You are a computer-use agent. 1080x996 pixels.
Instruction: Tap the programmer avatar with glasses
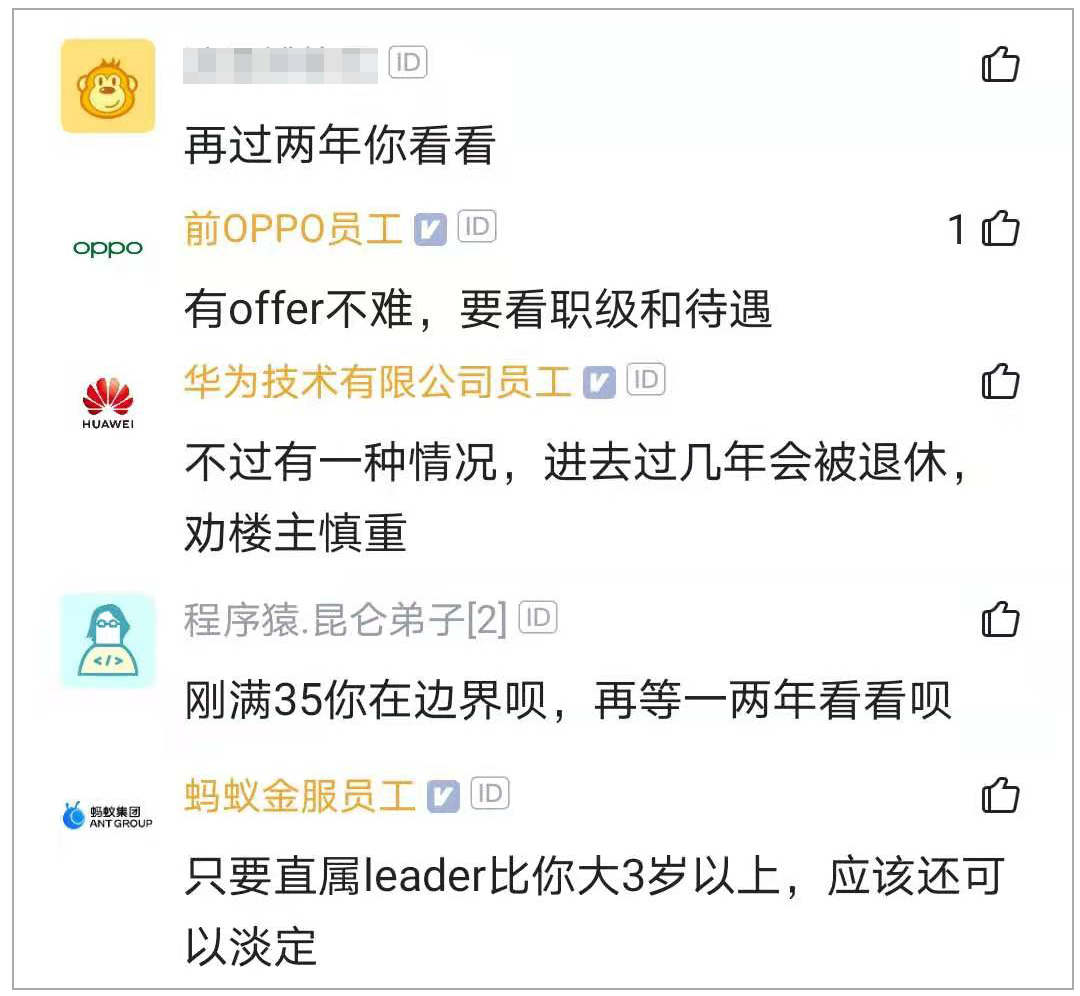tap(108, 641)
